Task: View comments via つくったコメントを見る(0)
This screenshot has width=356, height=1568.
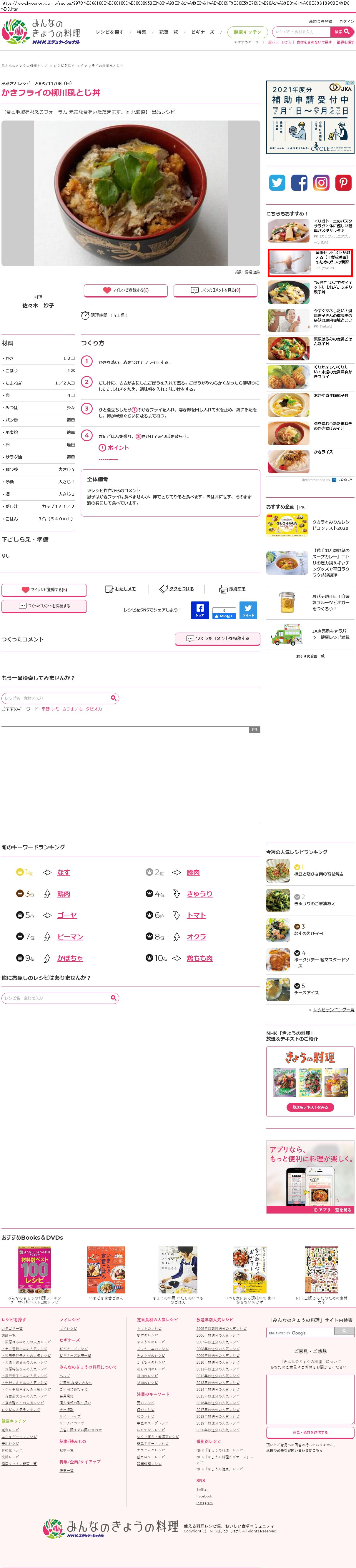Action: 216,290
